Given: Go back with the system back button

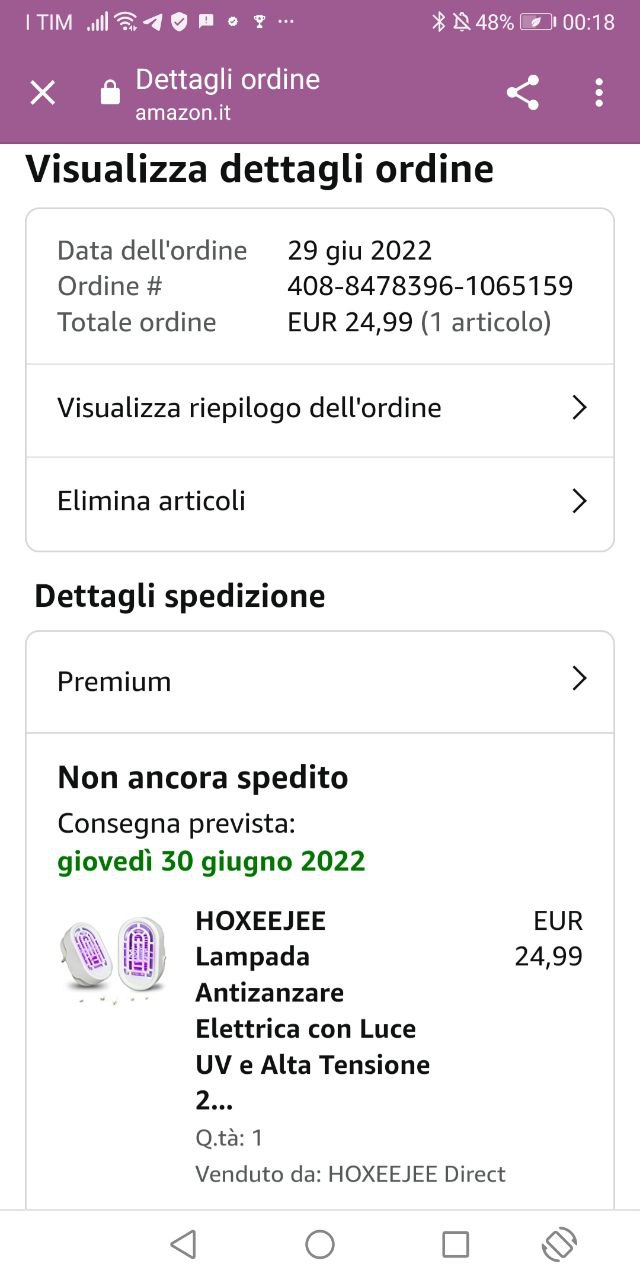Looking at the screenshot, I should tap(183, 1244).
